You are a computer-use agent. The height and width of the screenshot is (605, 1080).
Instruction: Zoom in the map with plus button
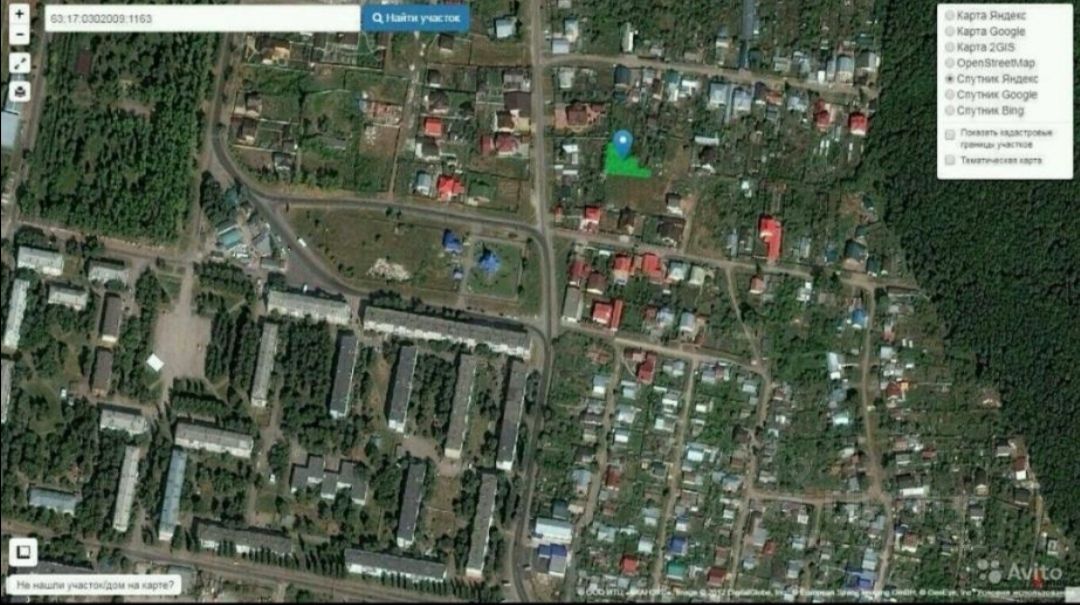click(x=19, y=14)
